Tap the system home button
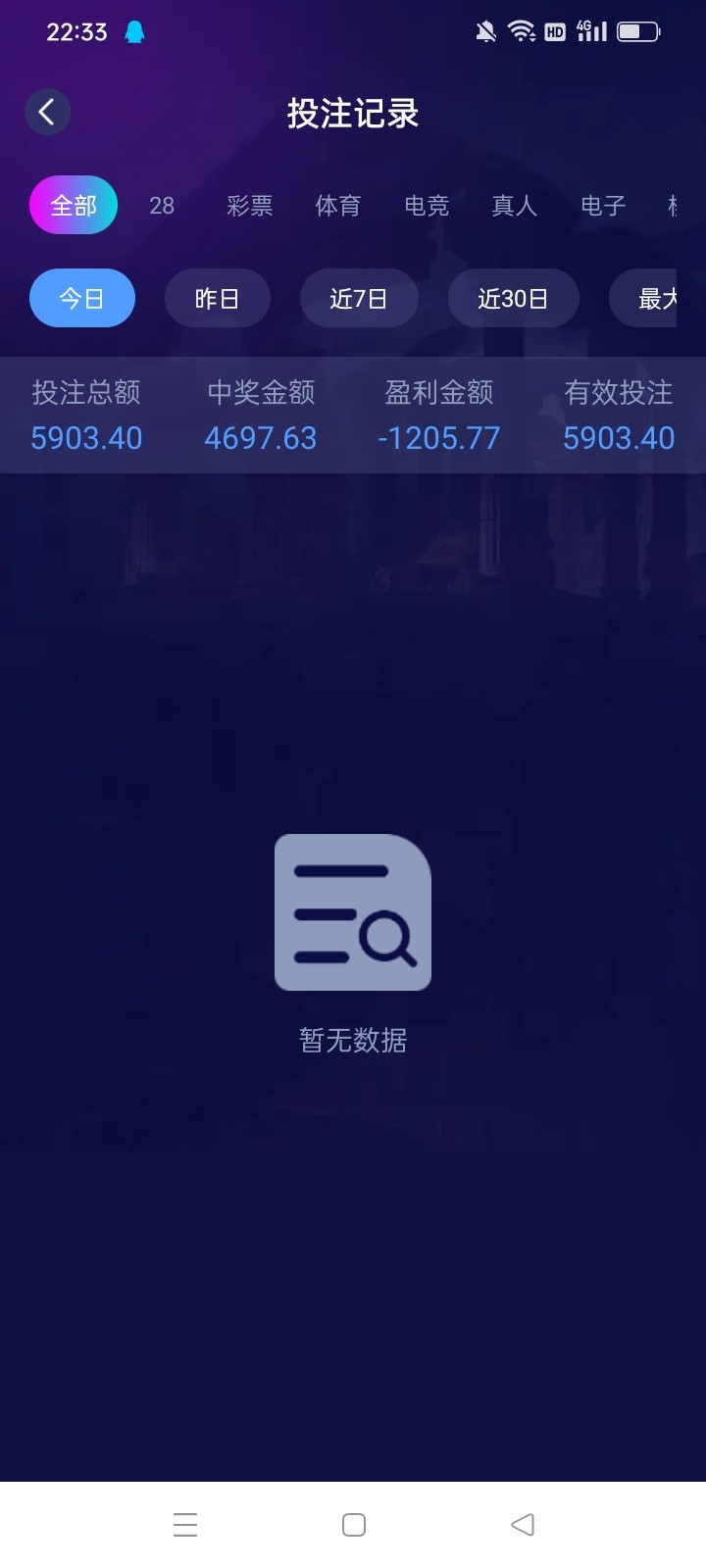 [354, 1525]
